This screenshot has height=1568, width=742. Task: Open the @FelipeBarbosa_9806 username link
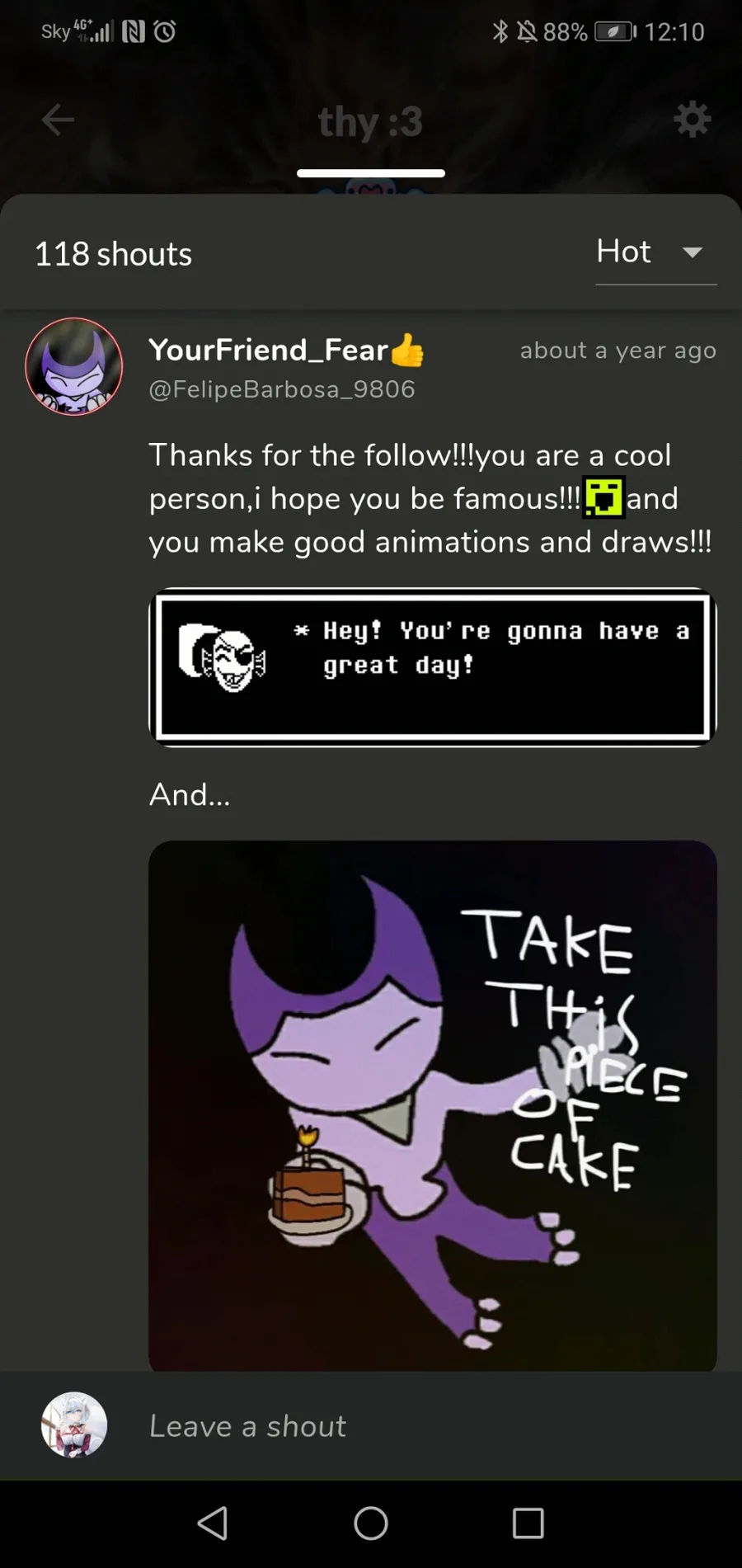(282, 389)
